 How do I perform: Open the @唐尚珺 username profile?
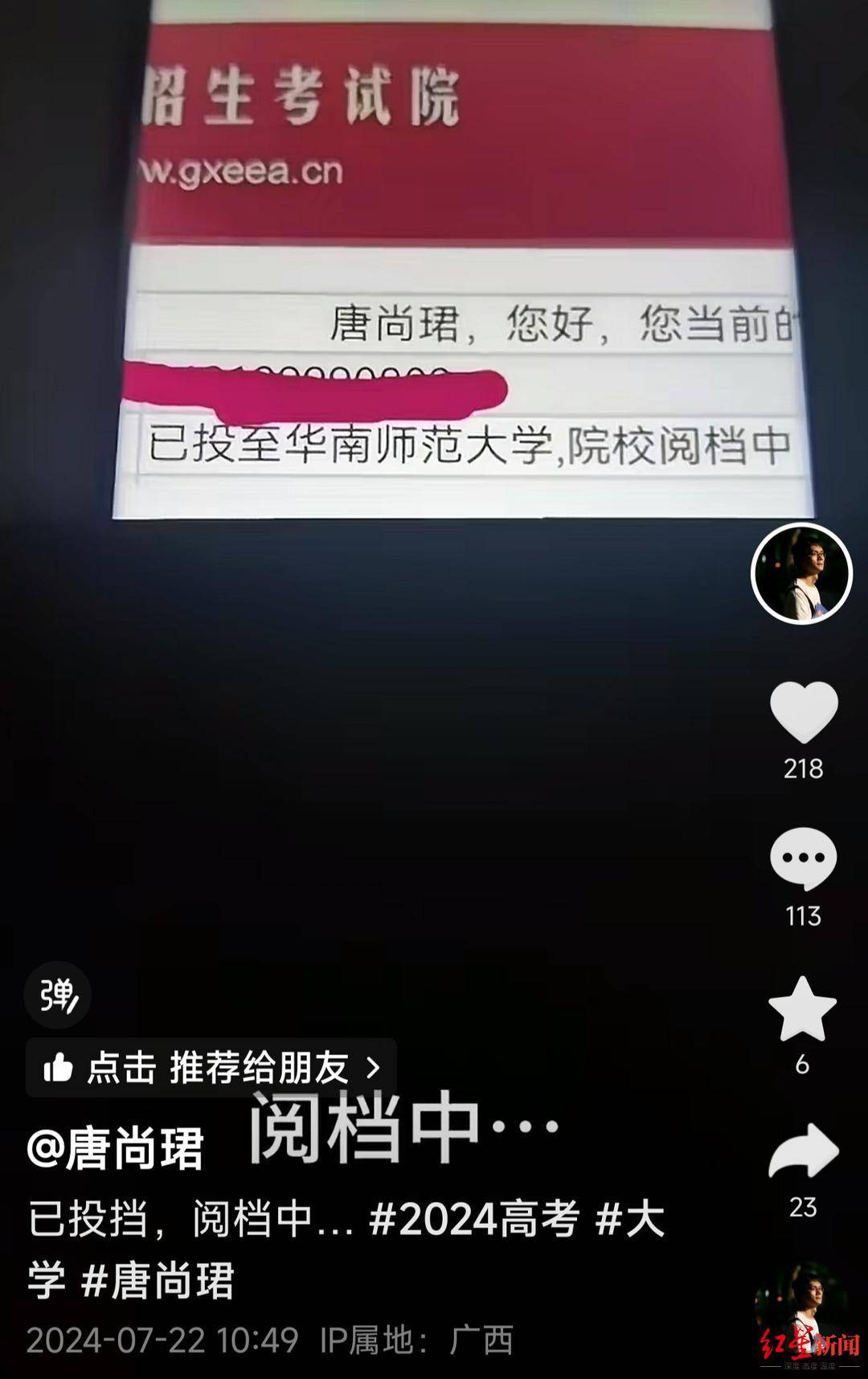coord(116,1147)
